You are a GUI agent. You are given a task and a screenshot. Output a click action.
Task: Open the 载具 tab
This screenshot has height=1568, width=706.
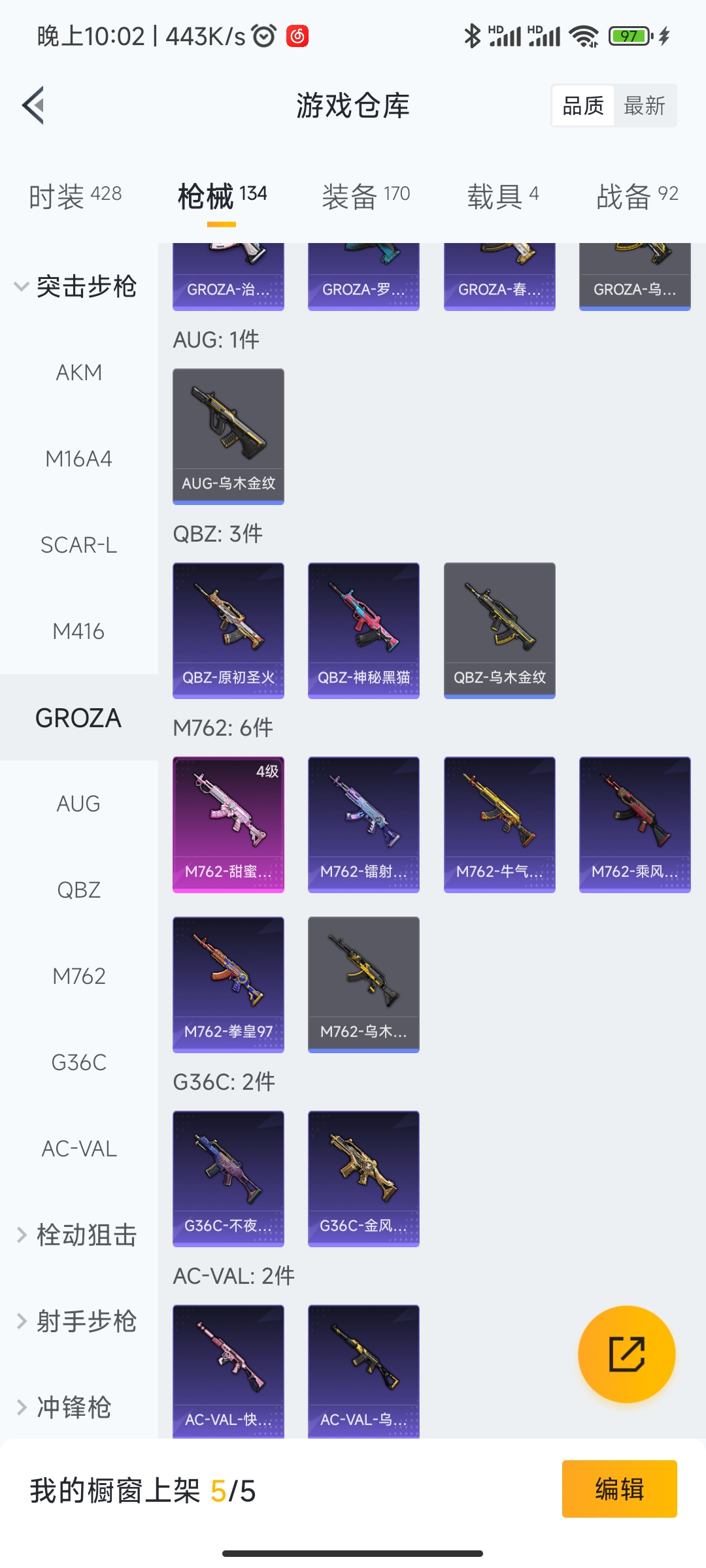coord(502,195)
